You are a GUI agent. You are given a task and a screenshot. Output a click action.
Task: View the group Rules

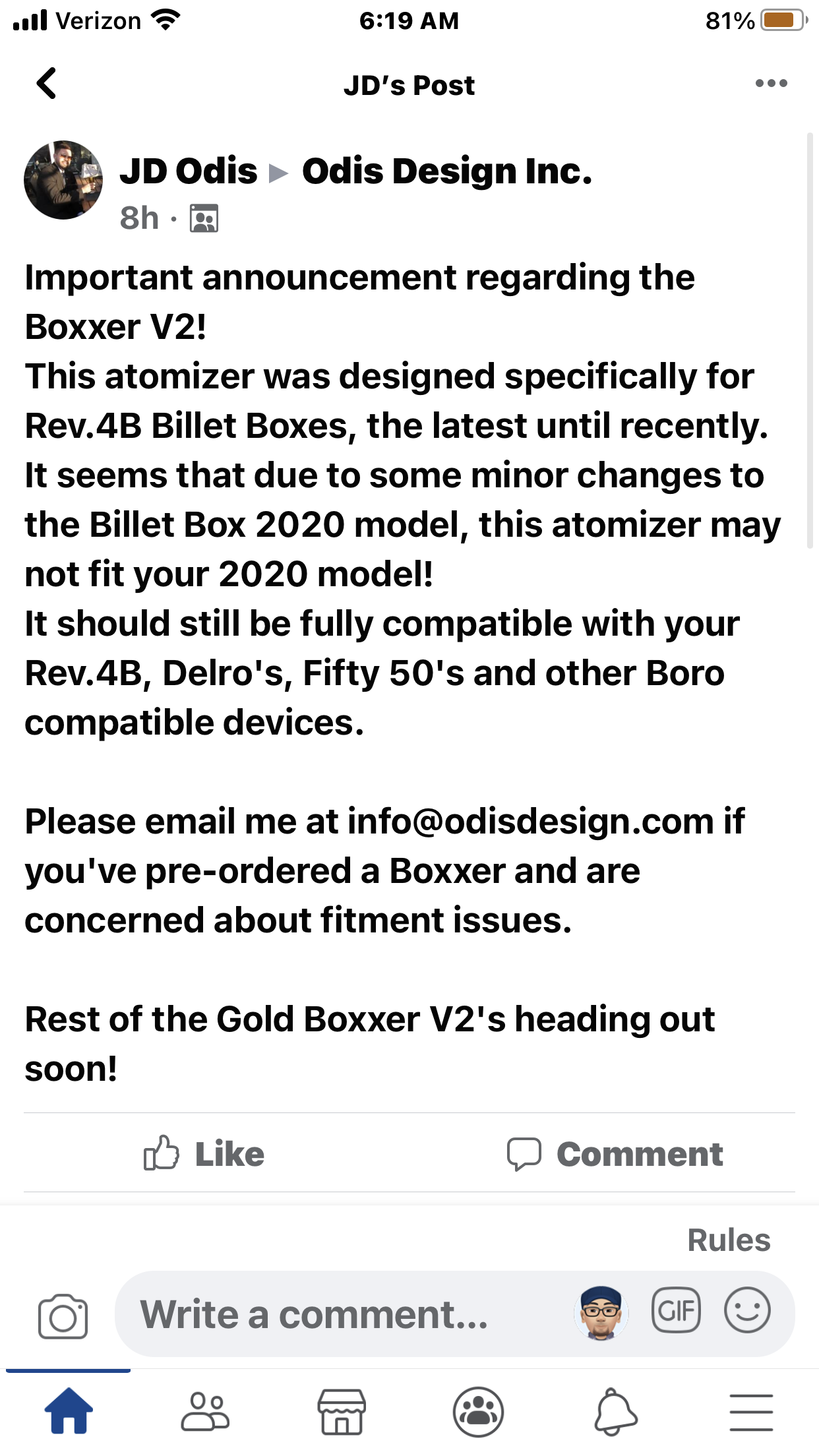click(x=728, y=1240)
